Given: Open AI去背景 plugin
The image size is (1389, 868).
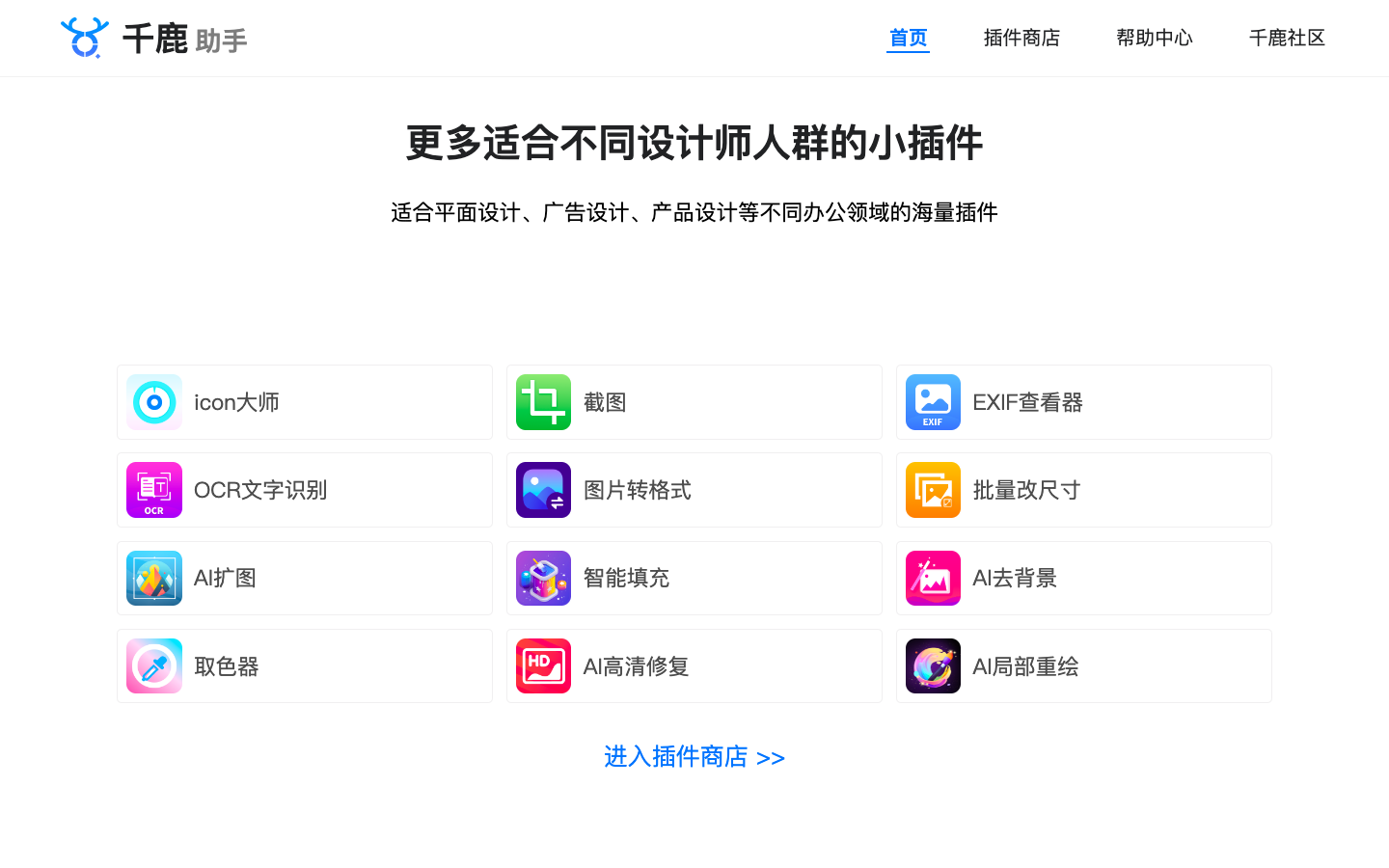Looking at the screenshot, I should (1083, 578).
